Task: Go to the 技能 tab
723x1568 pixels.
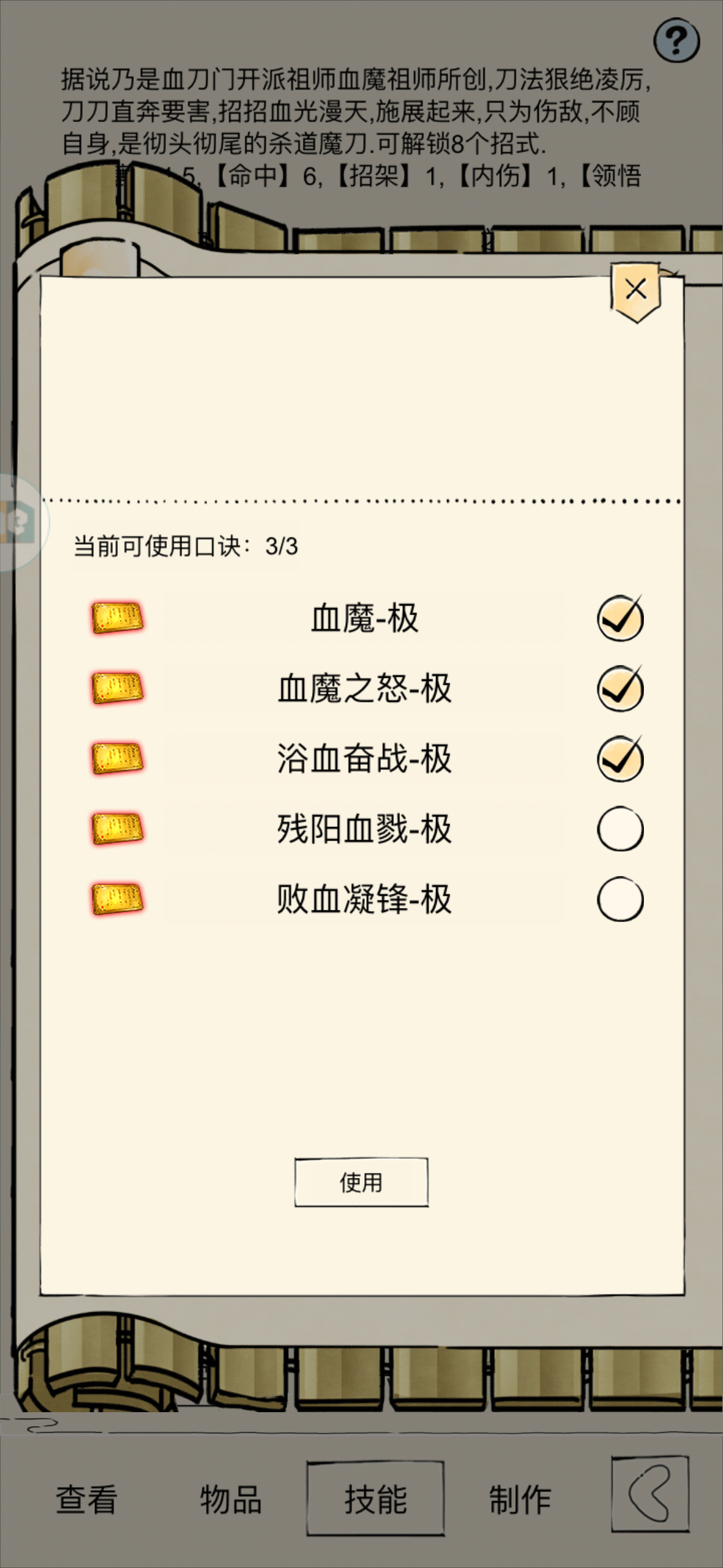Action: (375, 1499)
